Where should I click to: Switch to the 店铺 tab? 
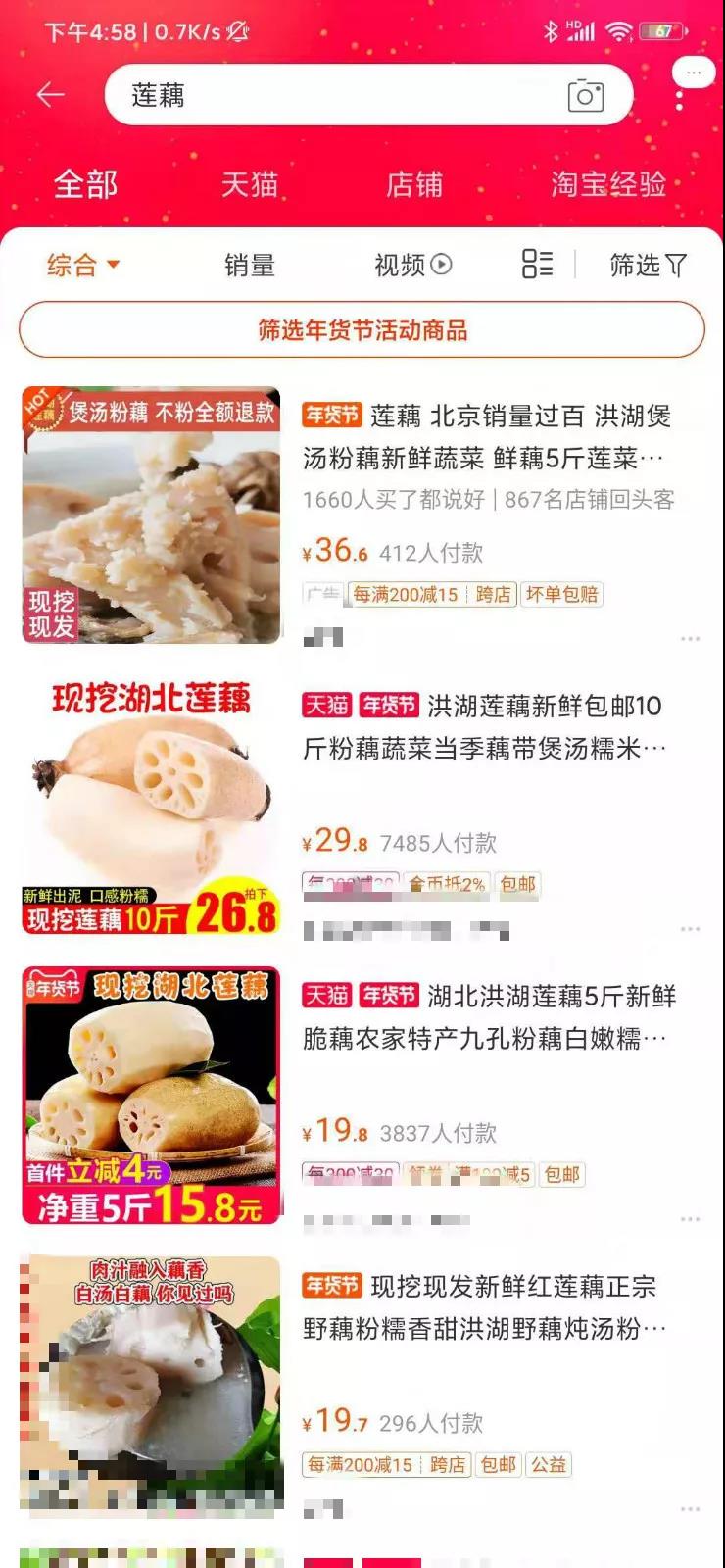pyautogui.click(x=413, y=184)
